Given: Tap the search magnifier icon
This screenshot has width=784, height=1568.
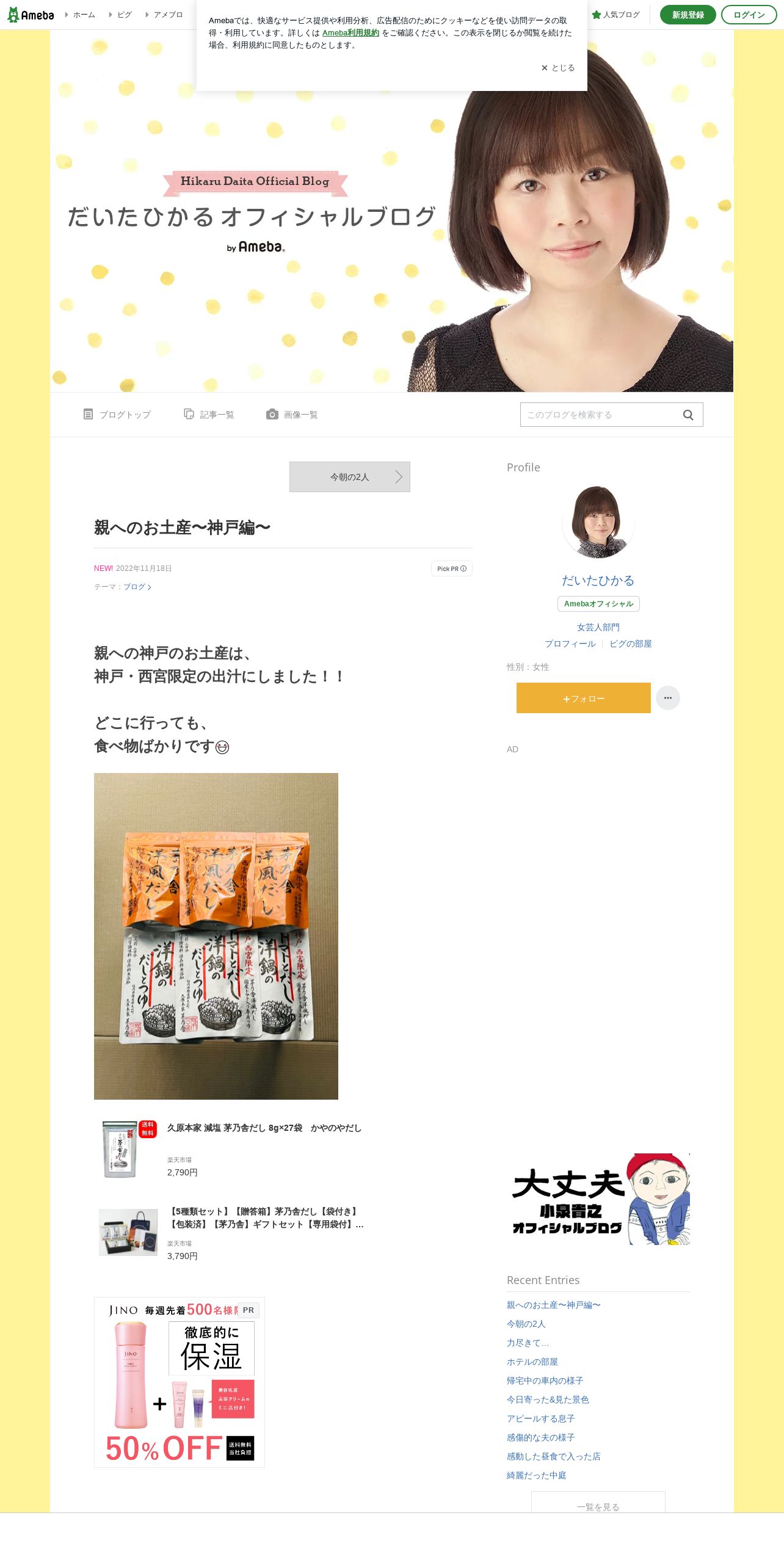Looking at the screenshot, I should pos(688,415).
